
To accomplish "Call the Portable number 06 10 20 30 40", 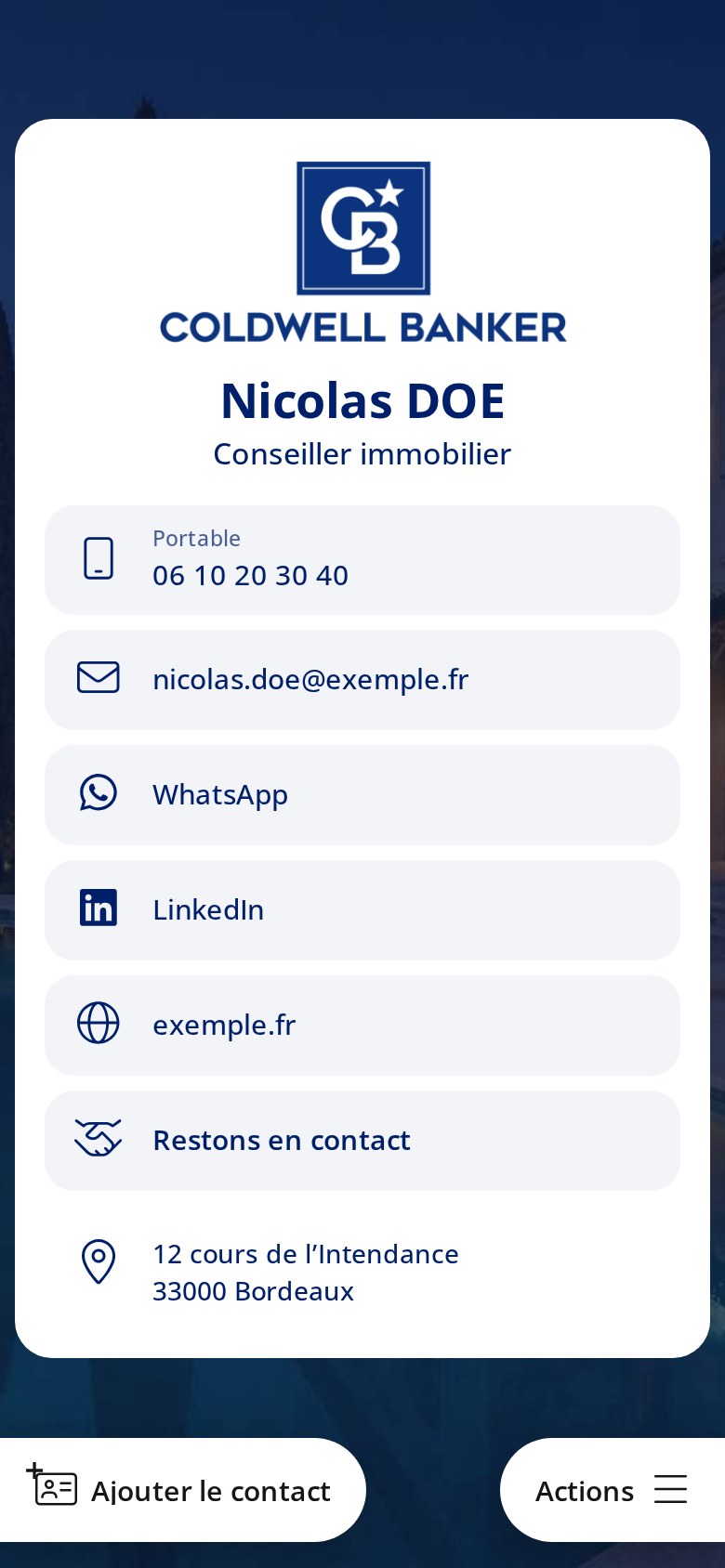I will (x=362, y=560).
